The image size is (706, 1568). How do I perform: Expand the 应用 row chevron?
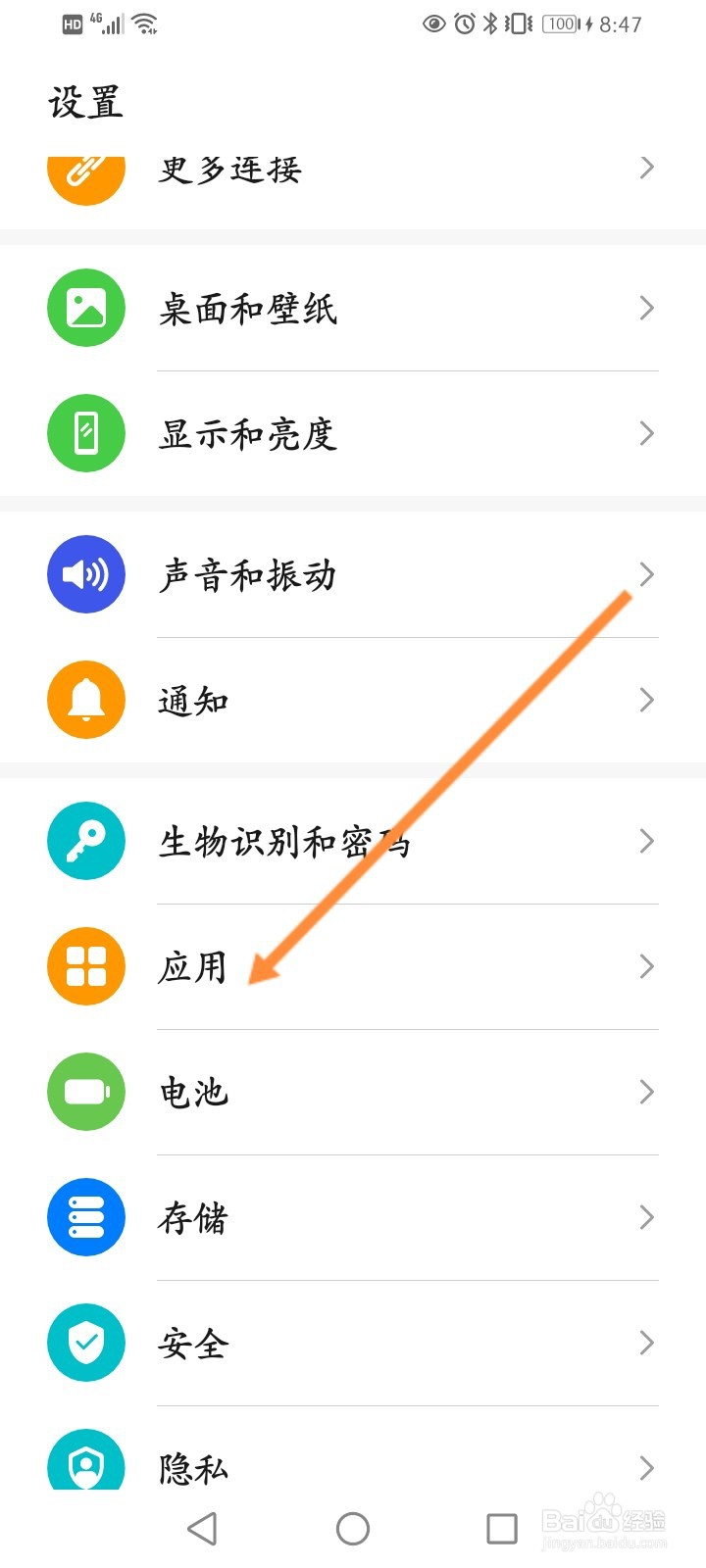point(646,966)
